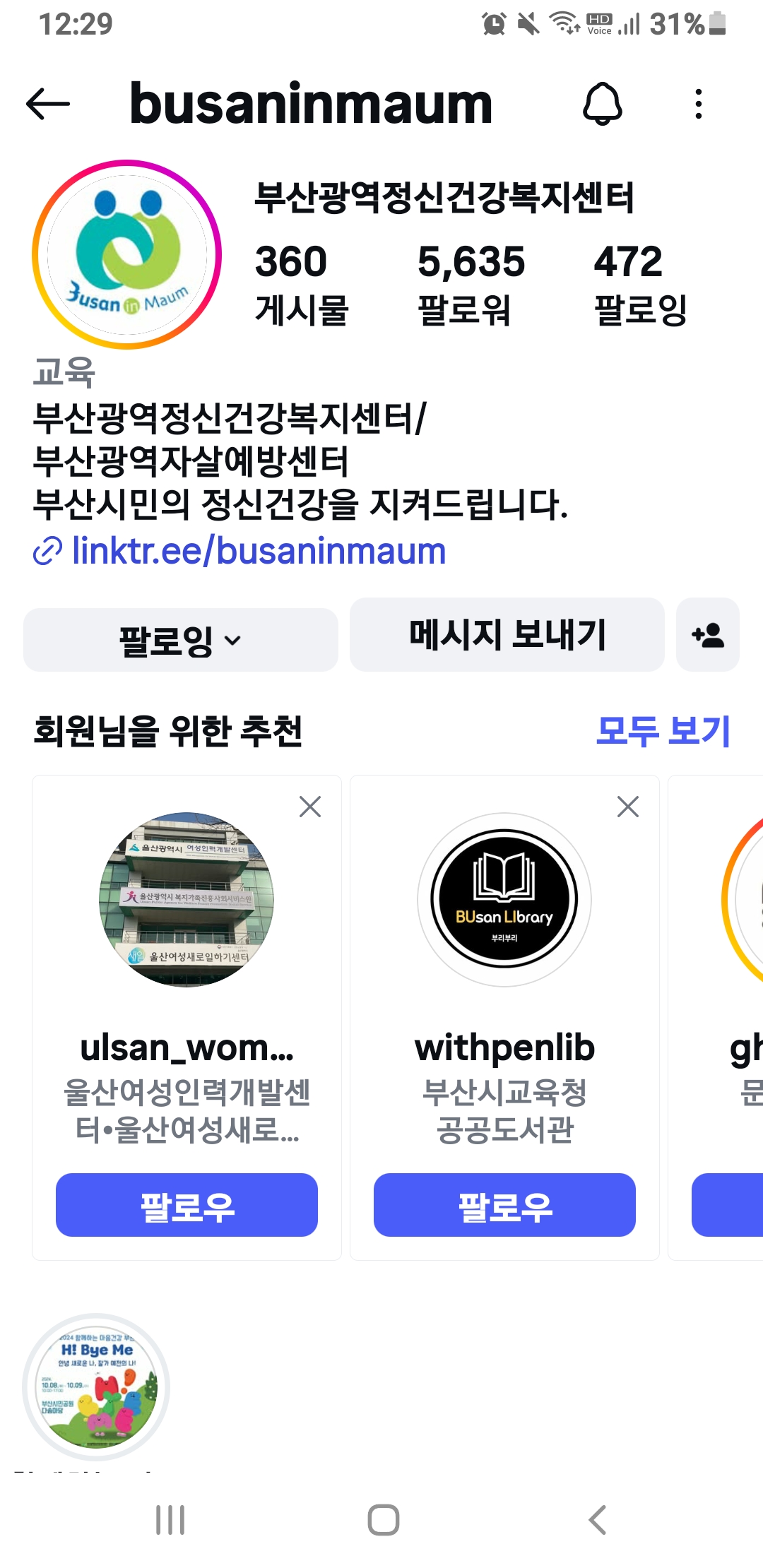Open the three-dot overflow menu
This screenshot has width=763, height=1568.
click(x=698, y=105)
